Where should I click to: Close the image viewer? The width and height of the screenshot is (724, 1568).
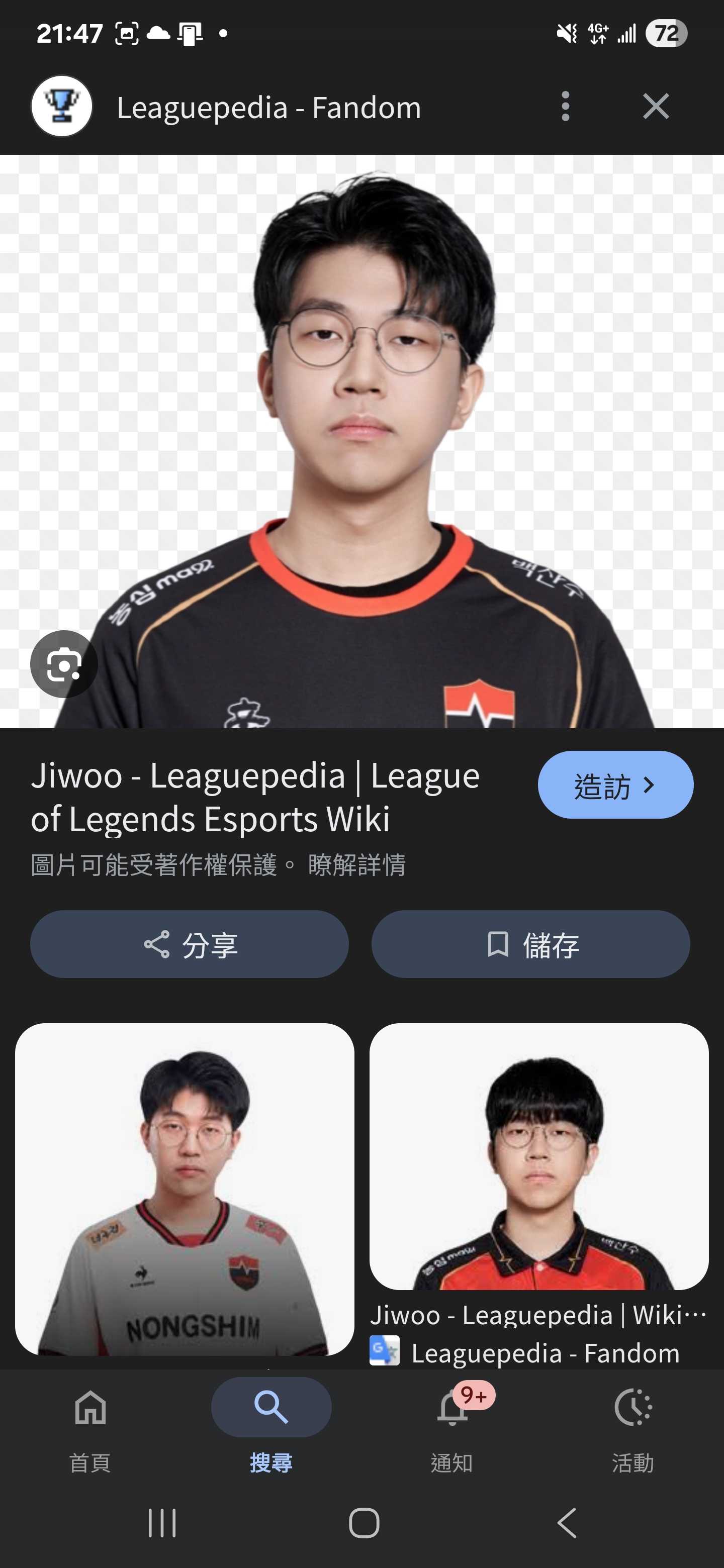tap(656, 107)
